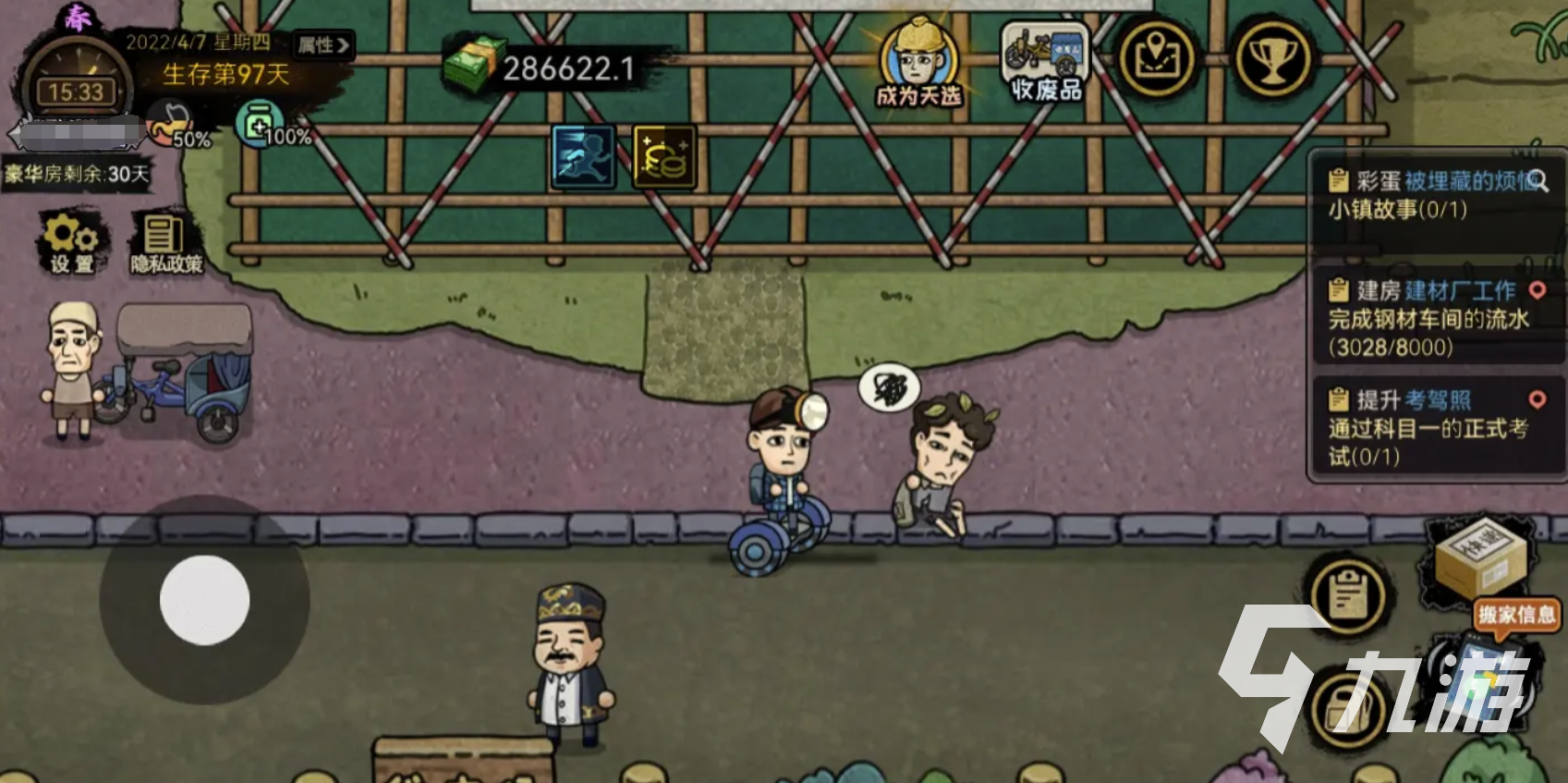1568x783 pixels.
Task: View 搬家信息 moving information
Action: pos(1515,615)
